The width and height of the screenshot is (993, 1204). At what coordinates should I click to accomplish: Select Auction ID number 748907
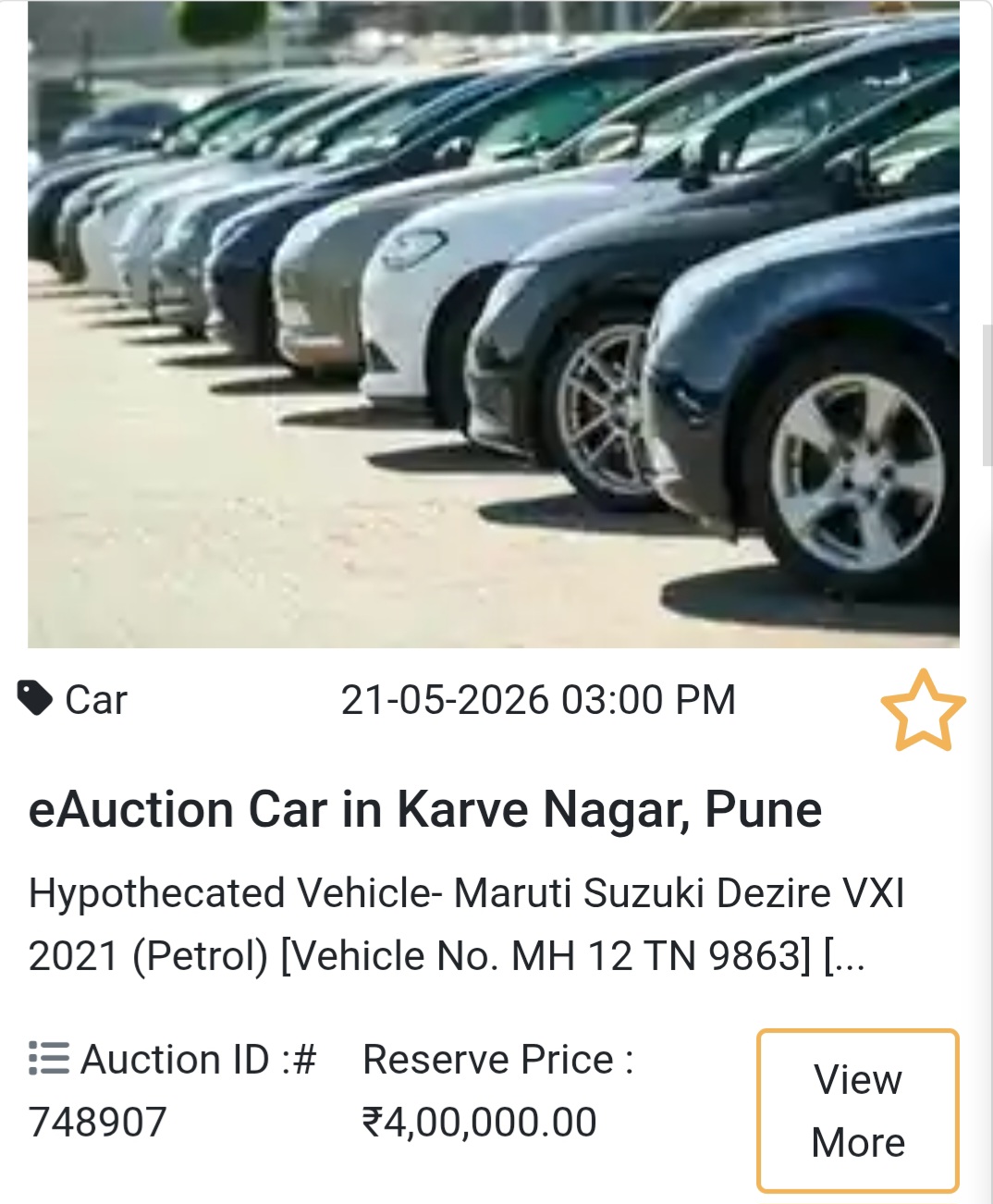click(95, 1122)
